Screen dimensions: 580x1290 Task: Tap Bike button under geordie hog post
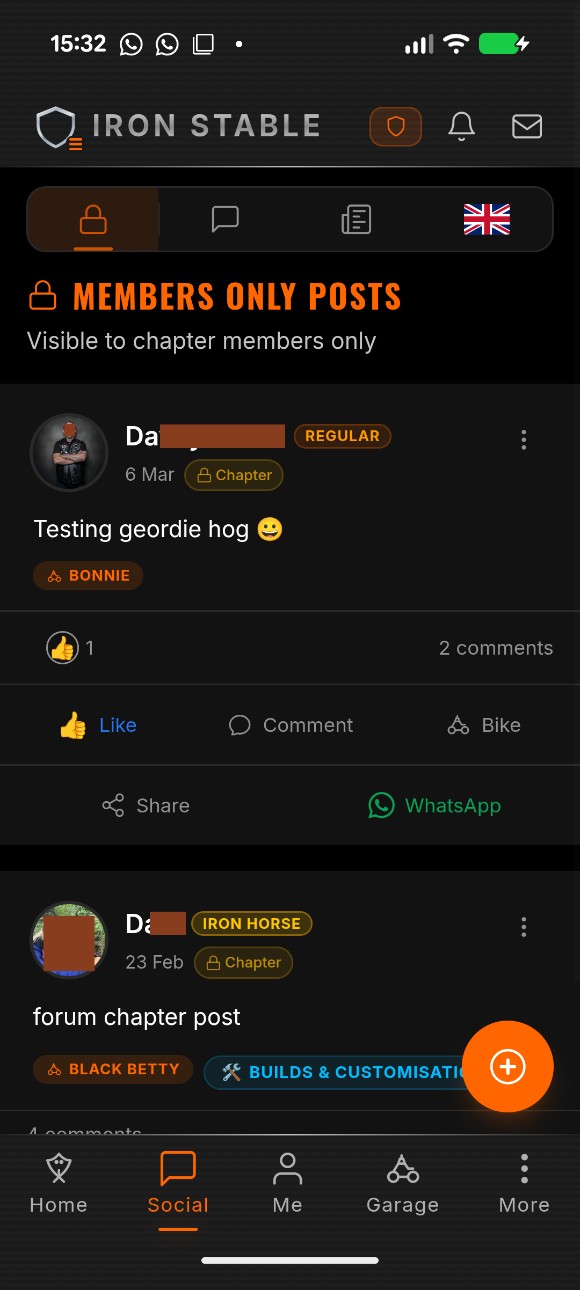tap(484, 726)
